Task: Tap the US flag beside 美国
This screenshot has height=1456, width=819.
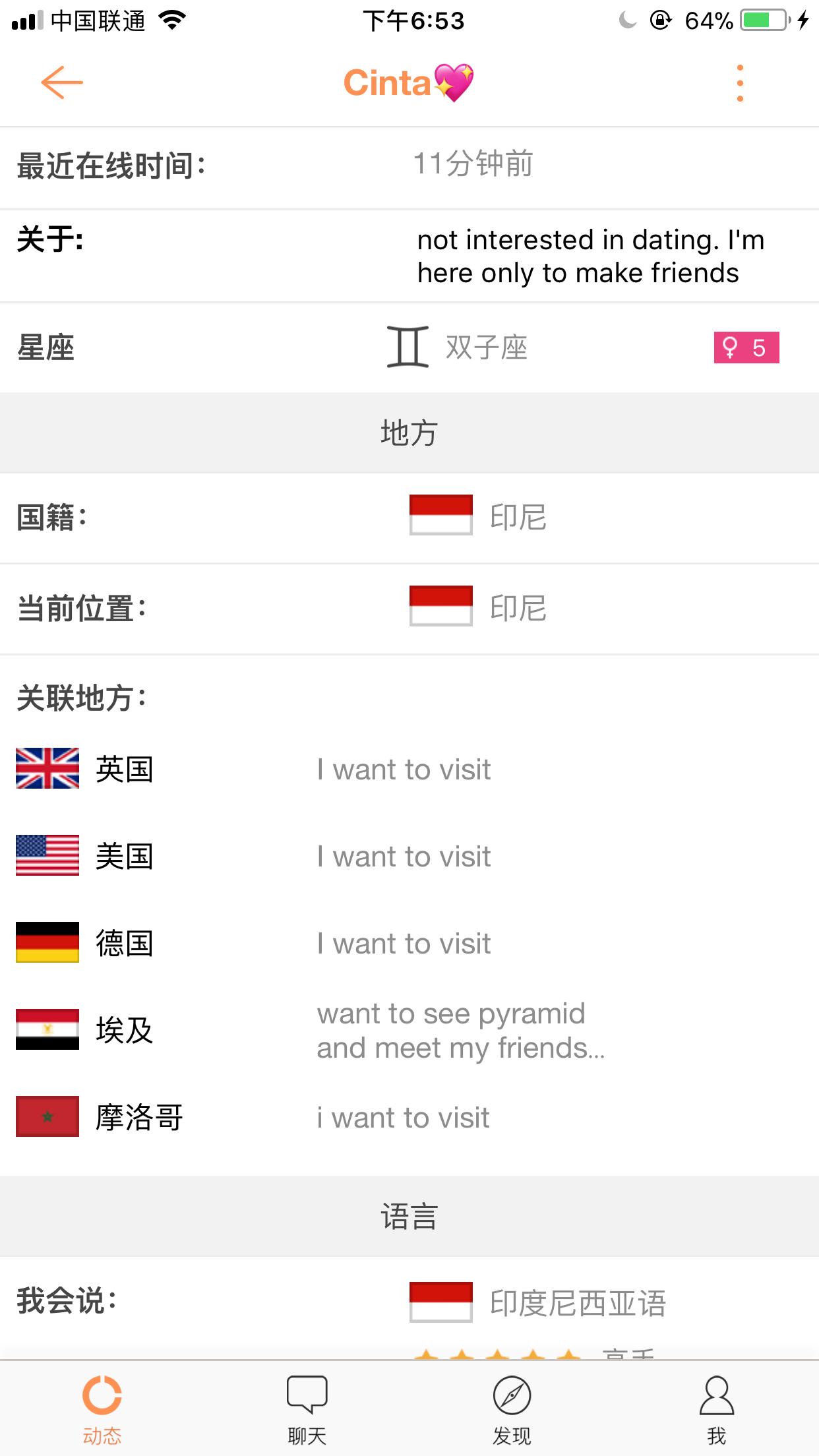Action: point(46,856)
